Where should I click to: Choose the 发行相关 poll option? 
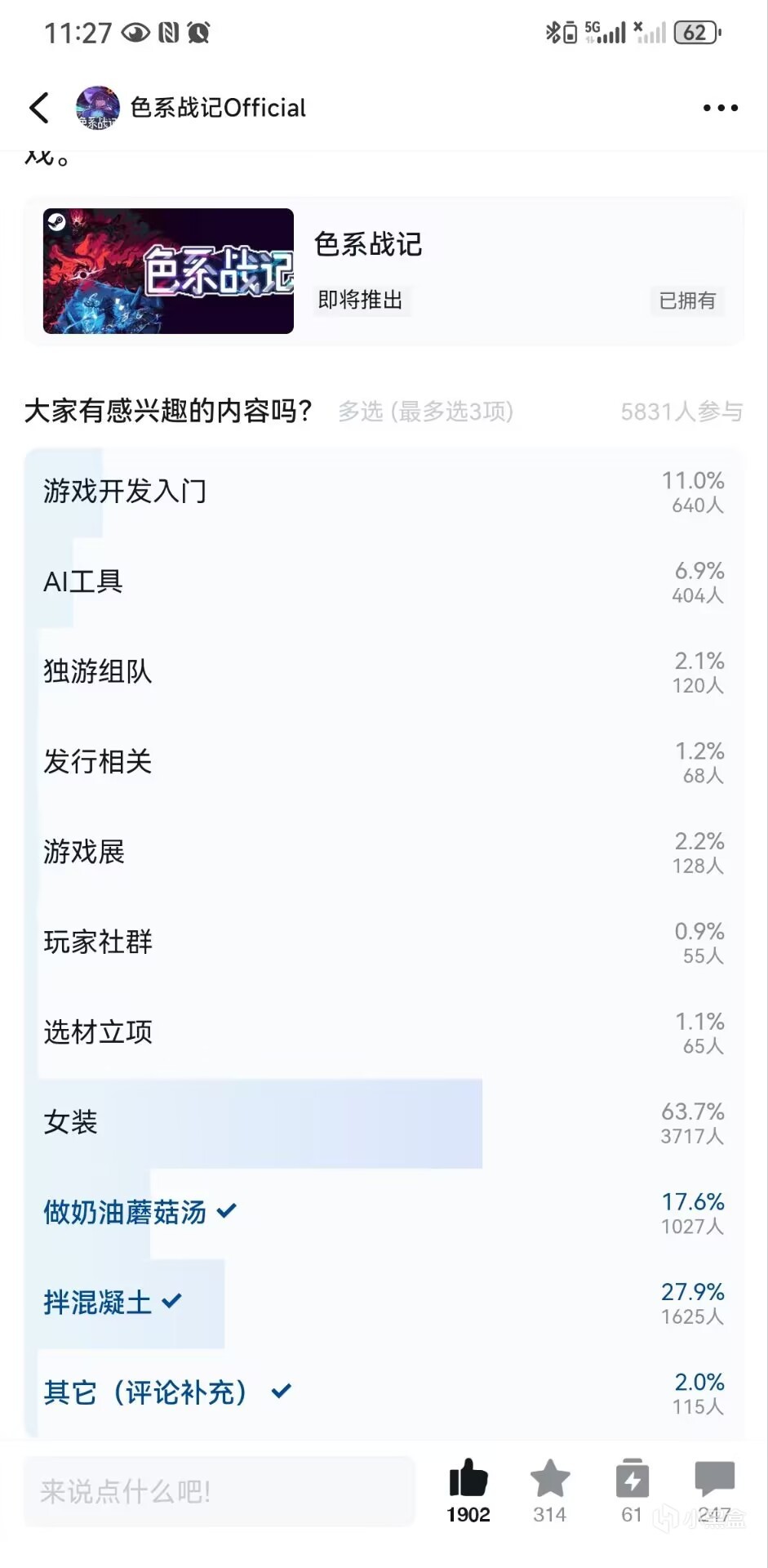pyautogui.click(x=384, y=761)
